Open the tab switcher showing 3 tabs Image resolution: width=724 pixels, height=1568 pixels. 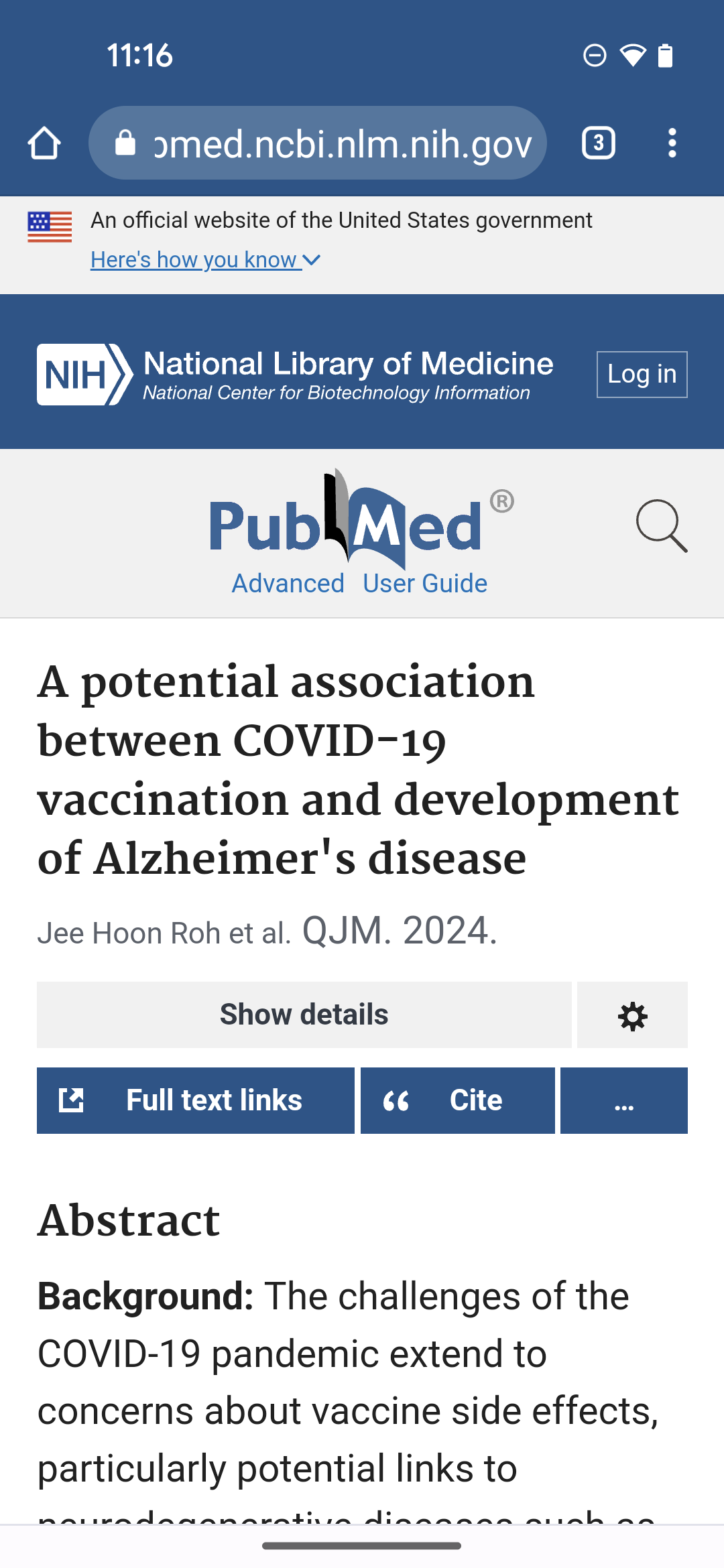click(598, 143)
